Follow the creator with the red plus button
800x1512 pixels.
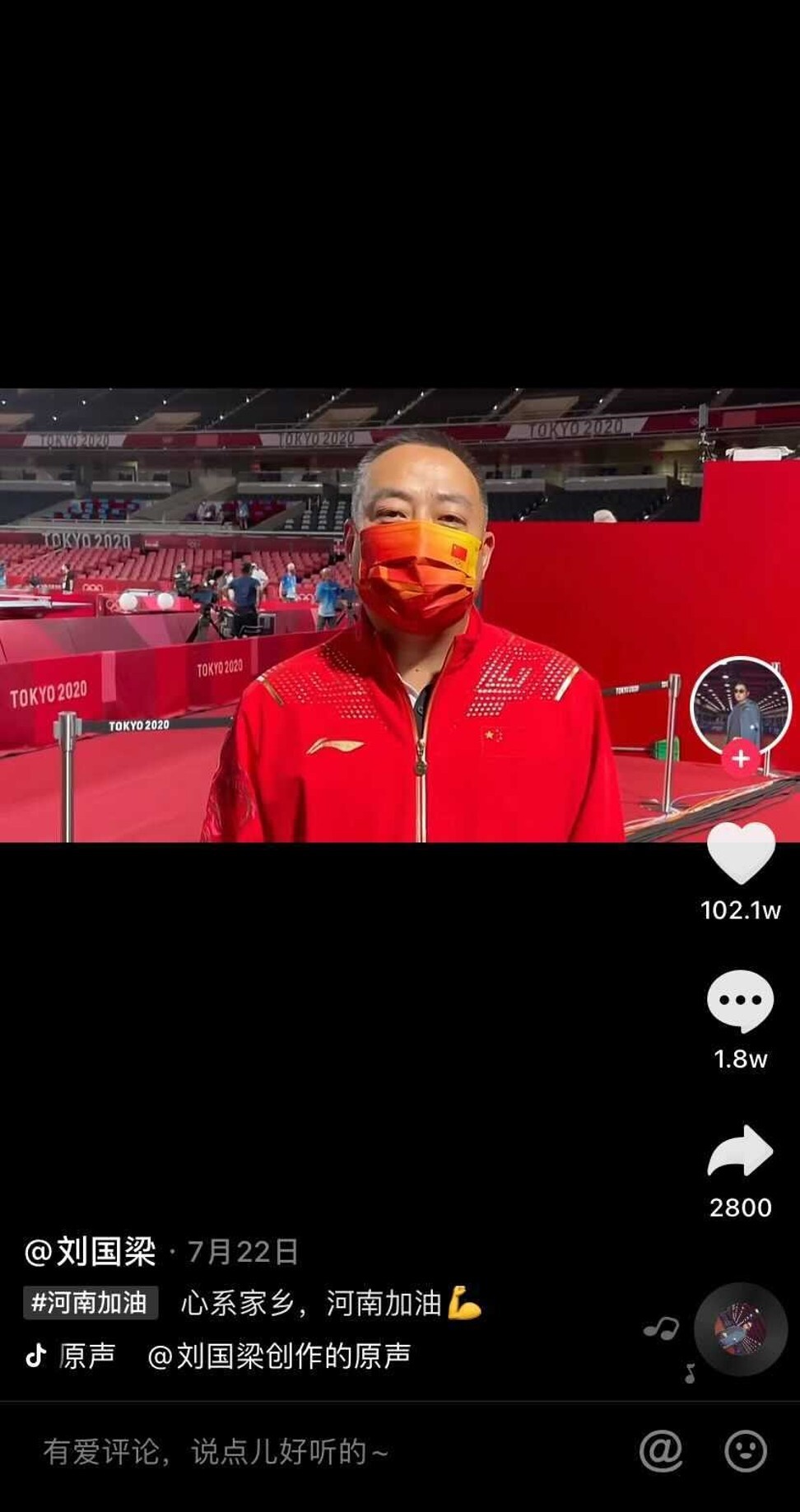click(x=741, y=758)
